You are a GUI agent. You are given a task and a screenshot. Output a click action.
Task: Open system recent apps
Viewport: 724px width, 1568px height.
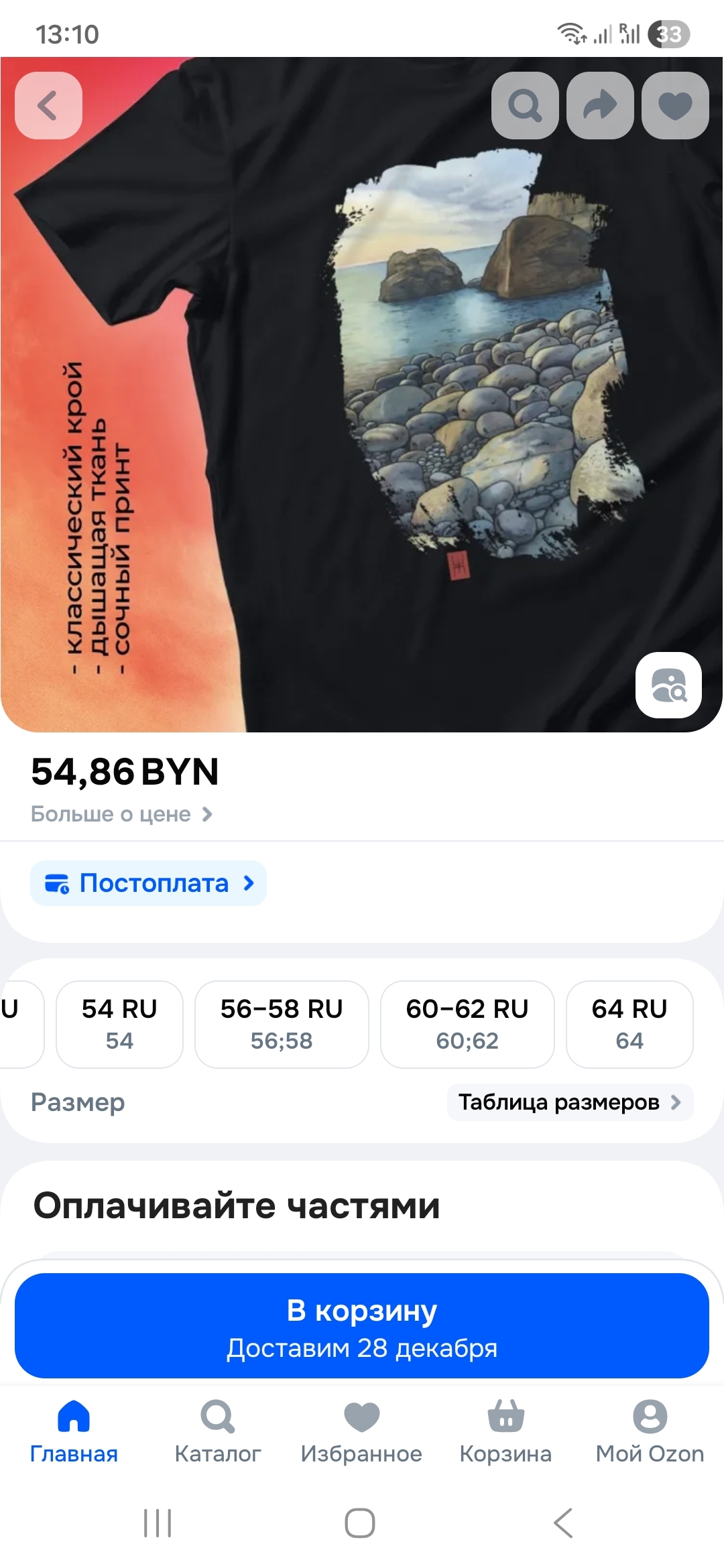158,1523
